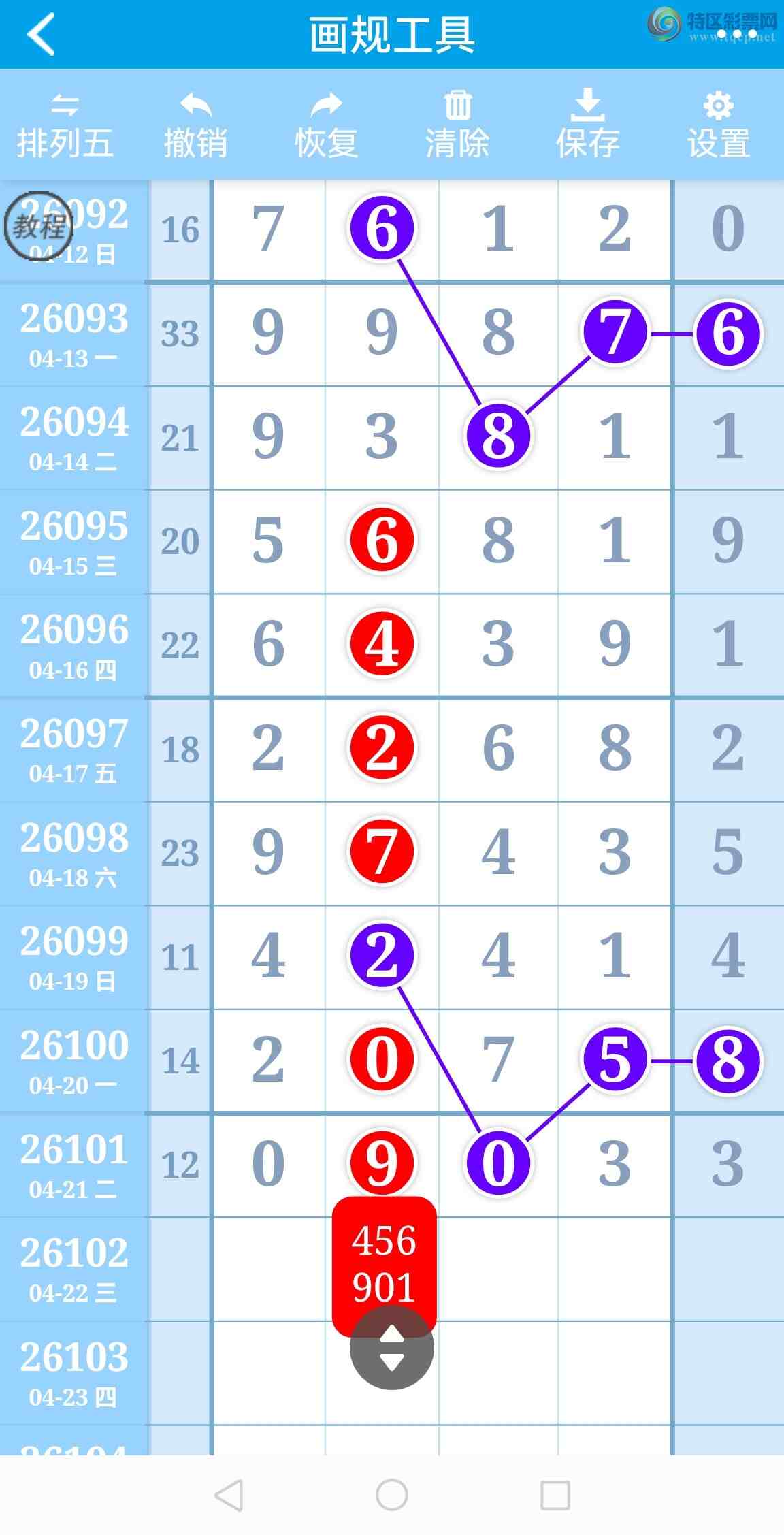Tap the gray up-down arrow handle
784x1535 pixels.
pos(391,1348)
